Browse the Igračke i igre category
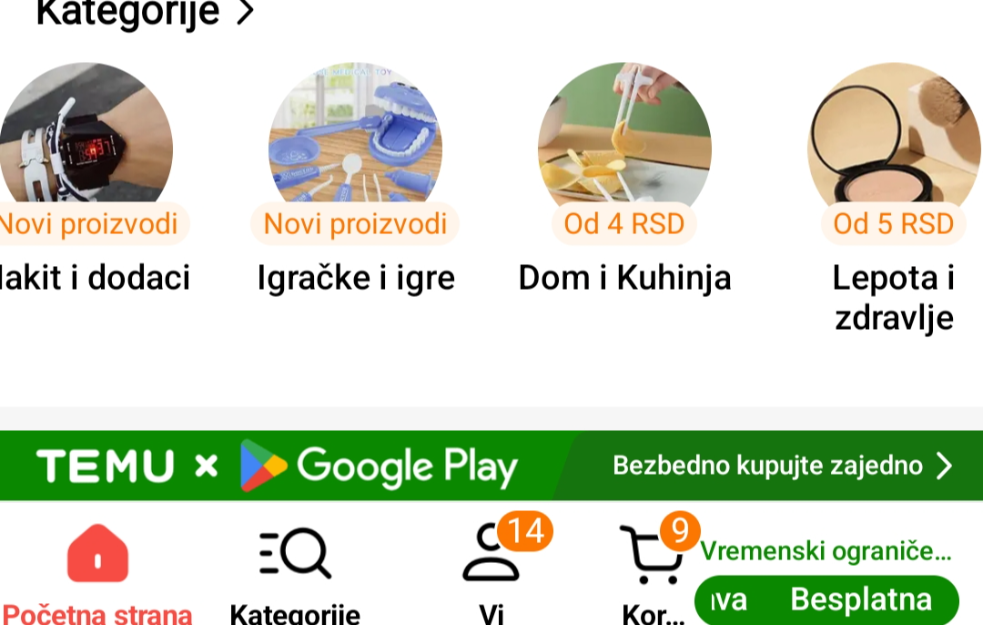 355,150
